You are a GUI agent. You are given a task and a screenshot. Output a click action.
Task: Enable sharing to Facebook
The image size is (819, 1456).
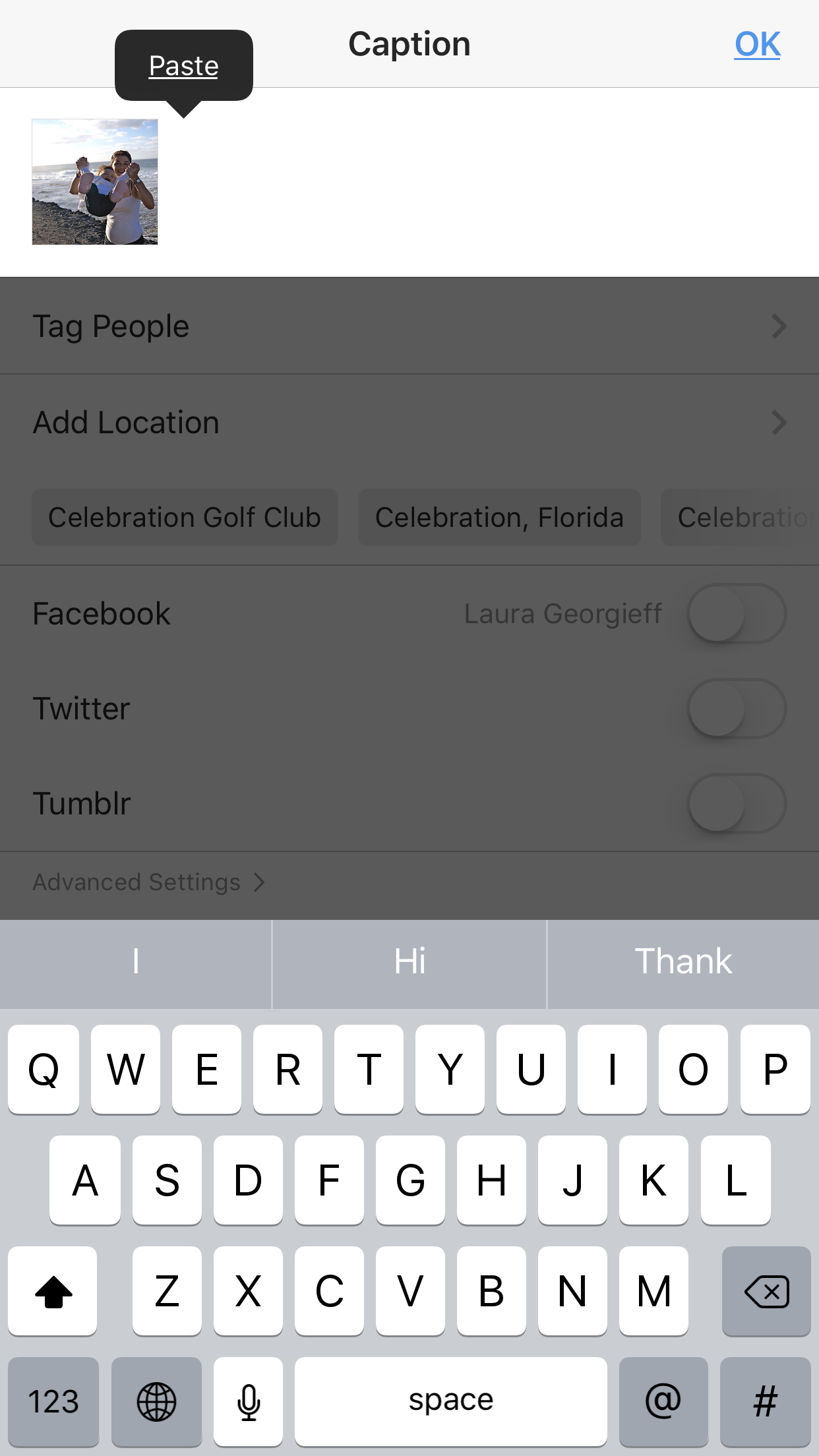click(x=737, y=613)
